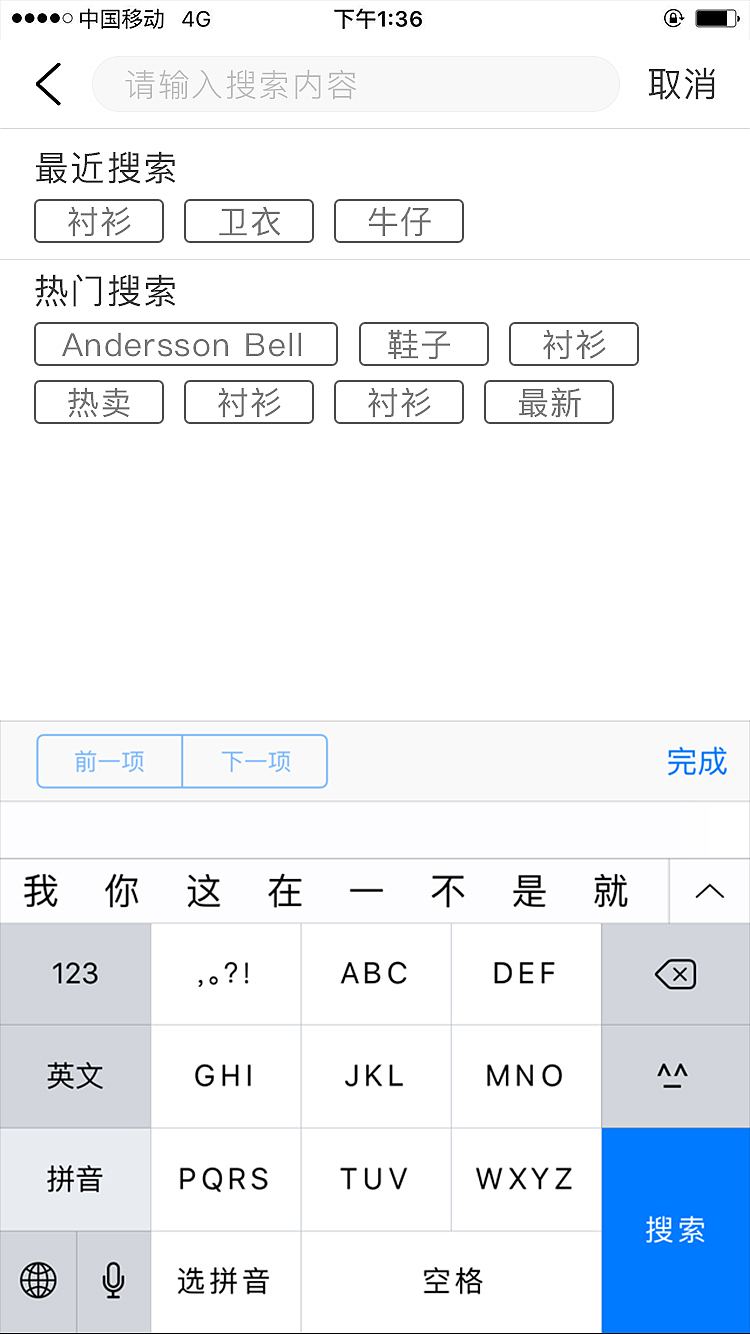
Task: Switch to 英文 English input mode
Action: [x=75, y=1076]
